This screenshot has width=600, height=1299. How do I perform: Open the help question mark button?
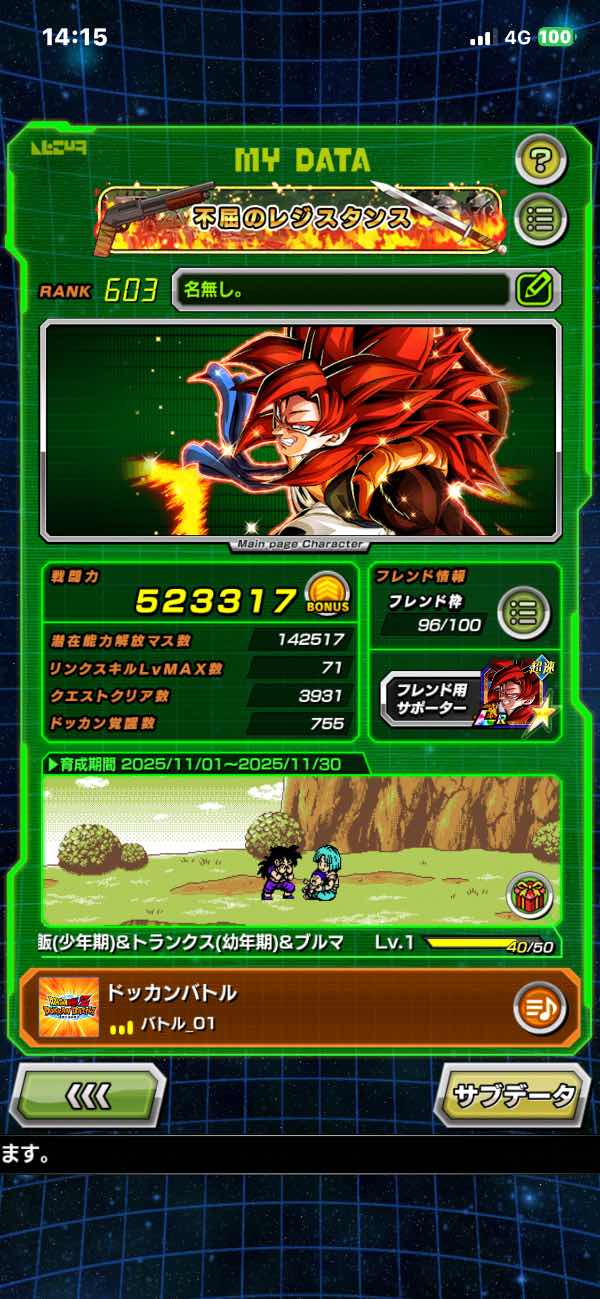click(541, 160)
